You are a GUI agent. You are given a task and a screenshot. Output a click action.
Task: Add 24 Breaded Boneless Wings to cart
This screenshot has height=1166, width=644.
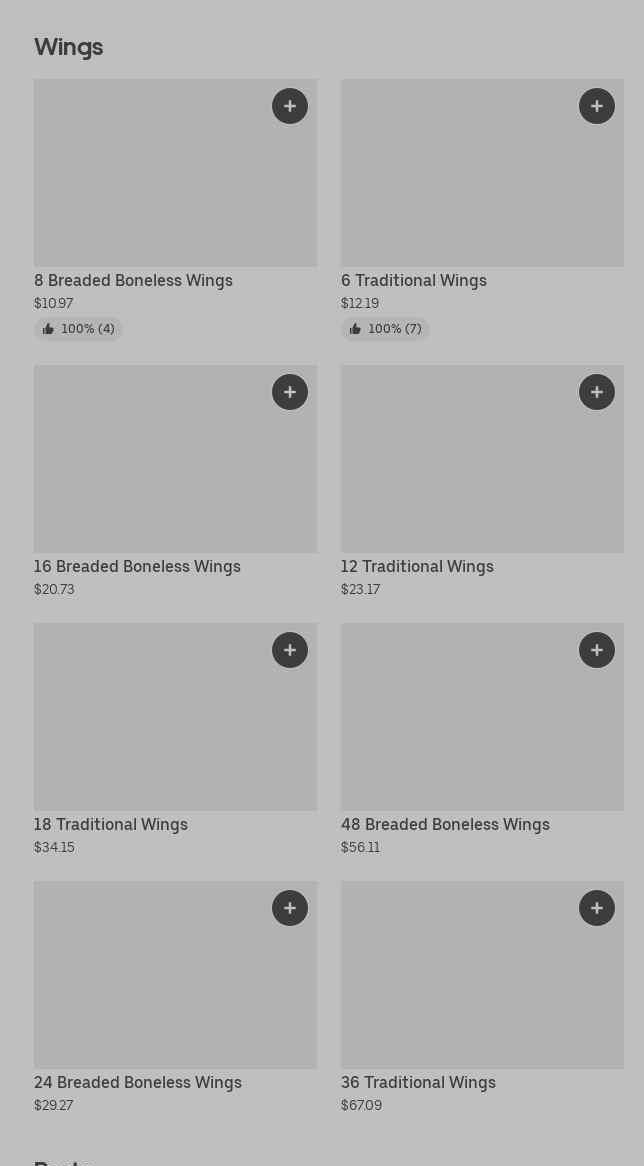pyautogui.click(x=290, y=908)
